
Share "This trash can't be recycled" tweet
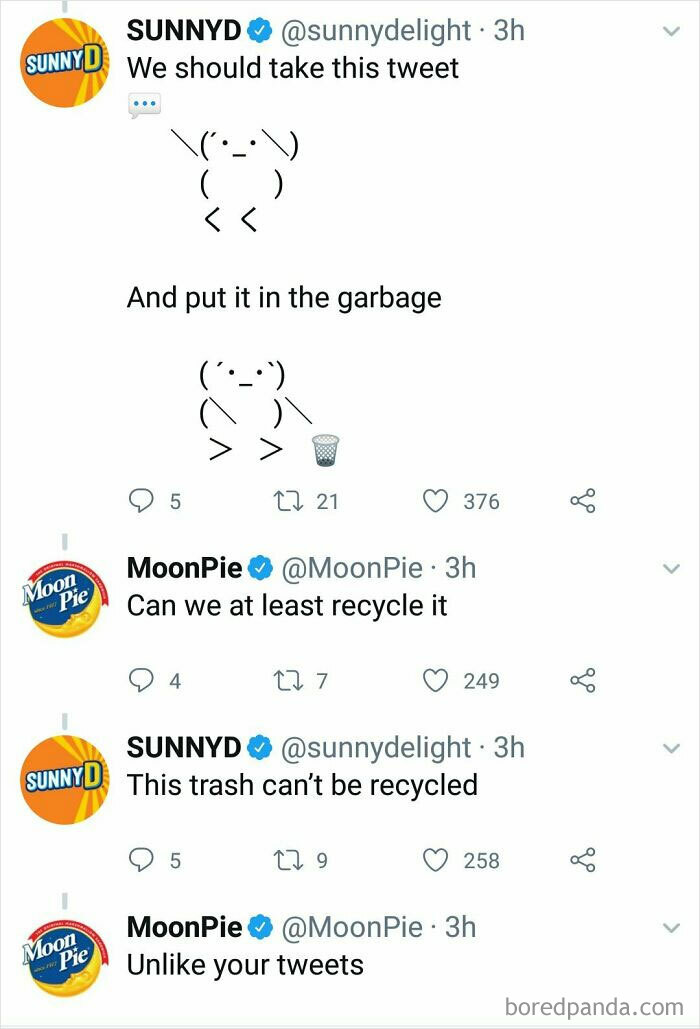(x=581, y=860)
